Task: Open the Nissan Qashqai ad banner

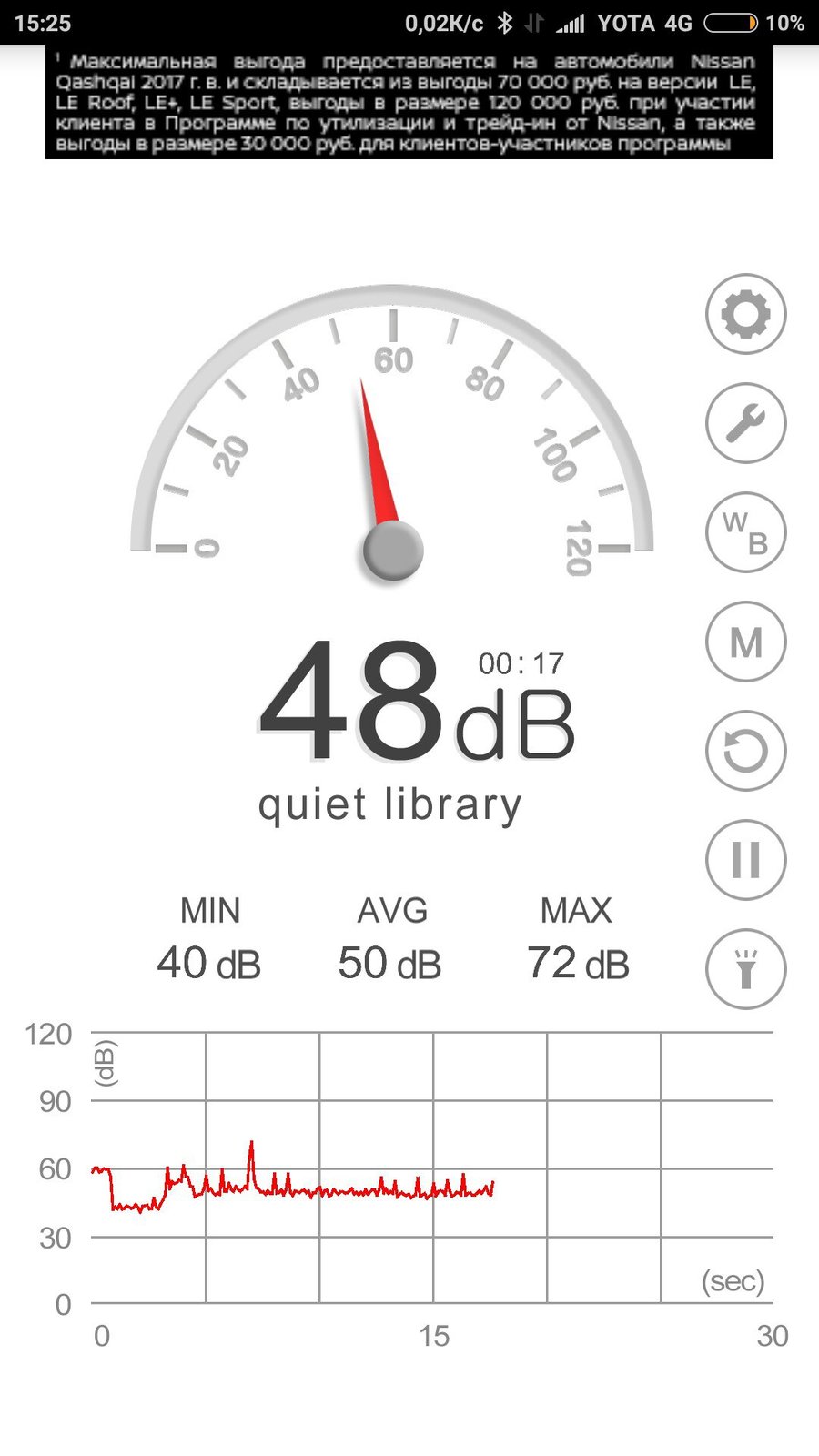Action: coord(409,103)
